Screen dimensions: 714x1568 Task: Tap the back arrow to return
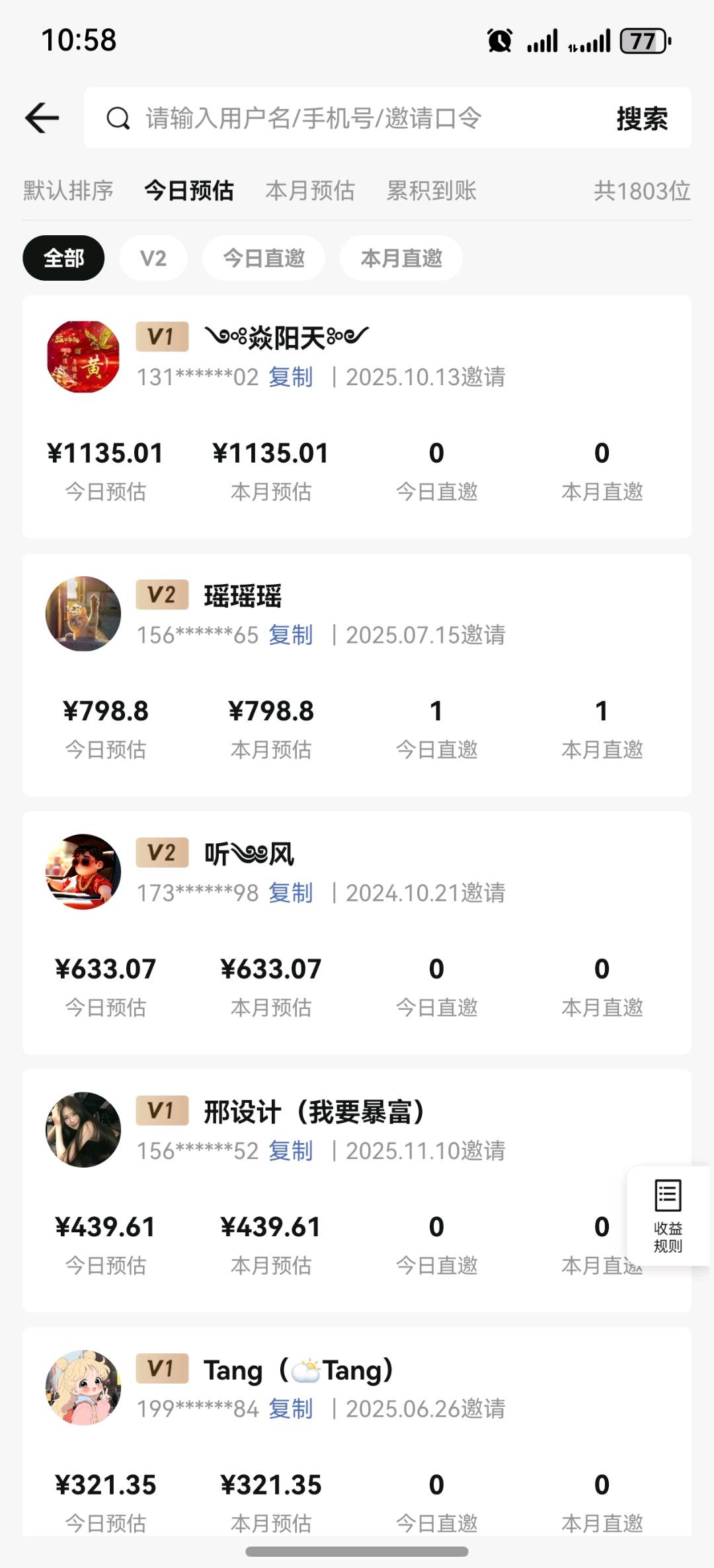pos(42,118)
